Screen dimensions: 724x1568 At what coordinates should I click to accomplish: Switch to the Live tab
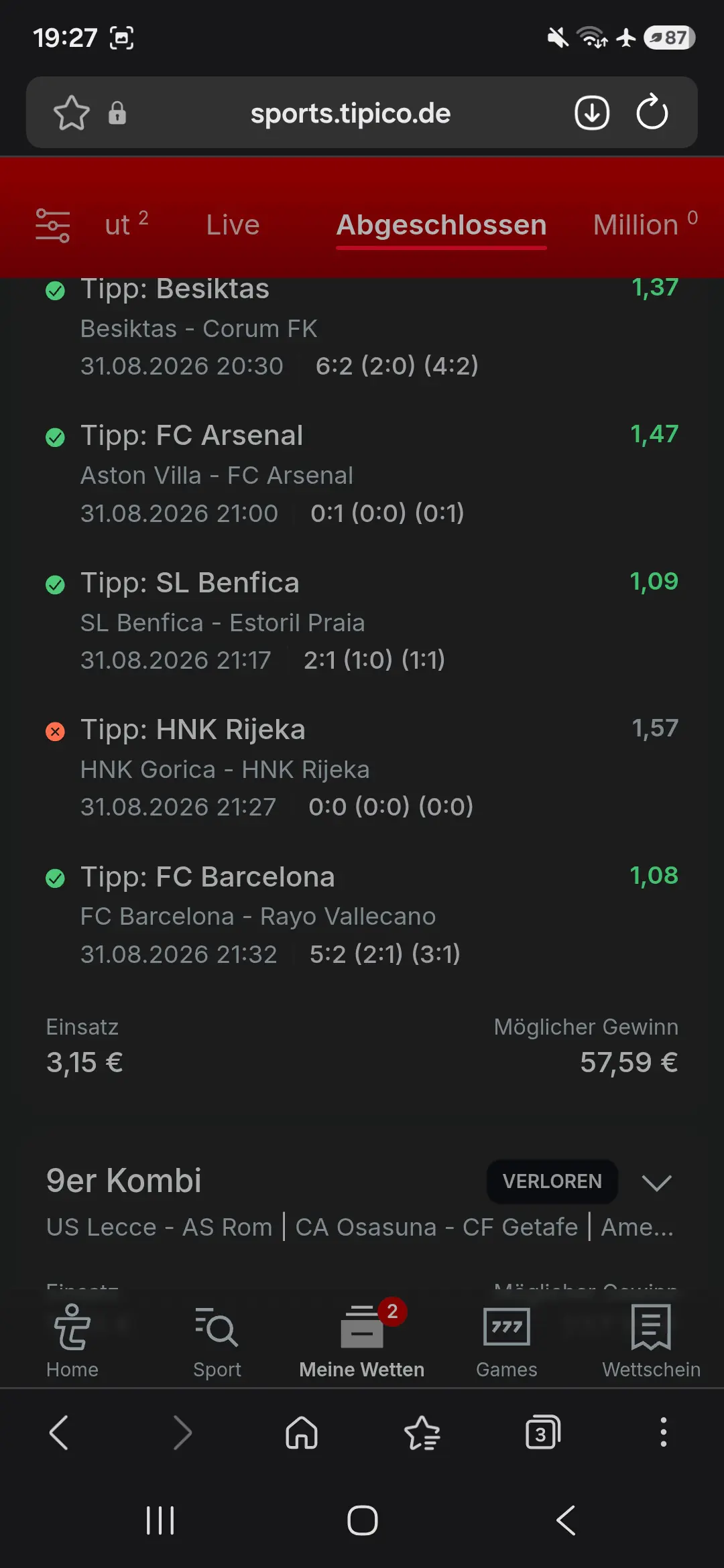(x=233, y=225)
